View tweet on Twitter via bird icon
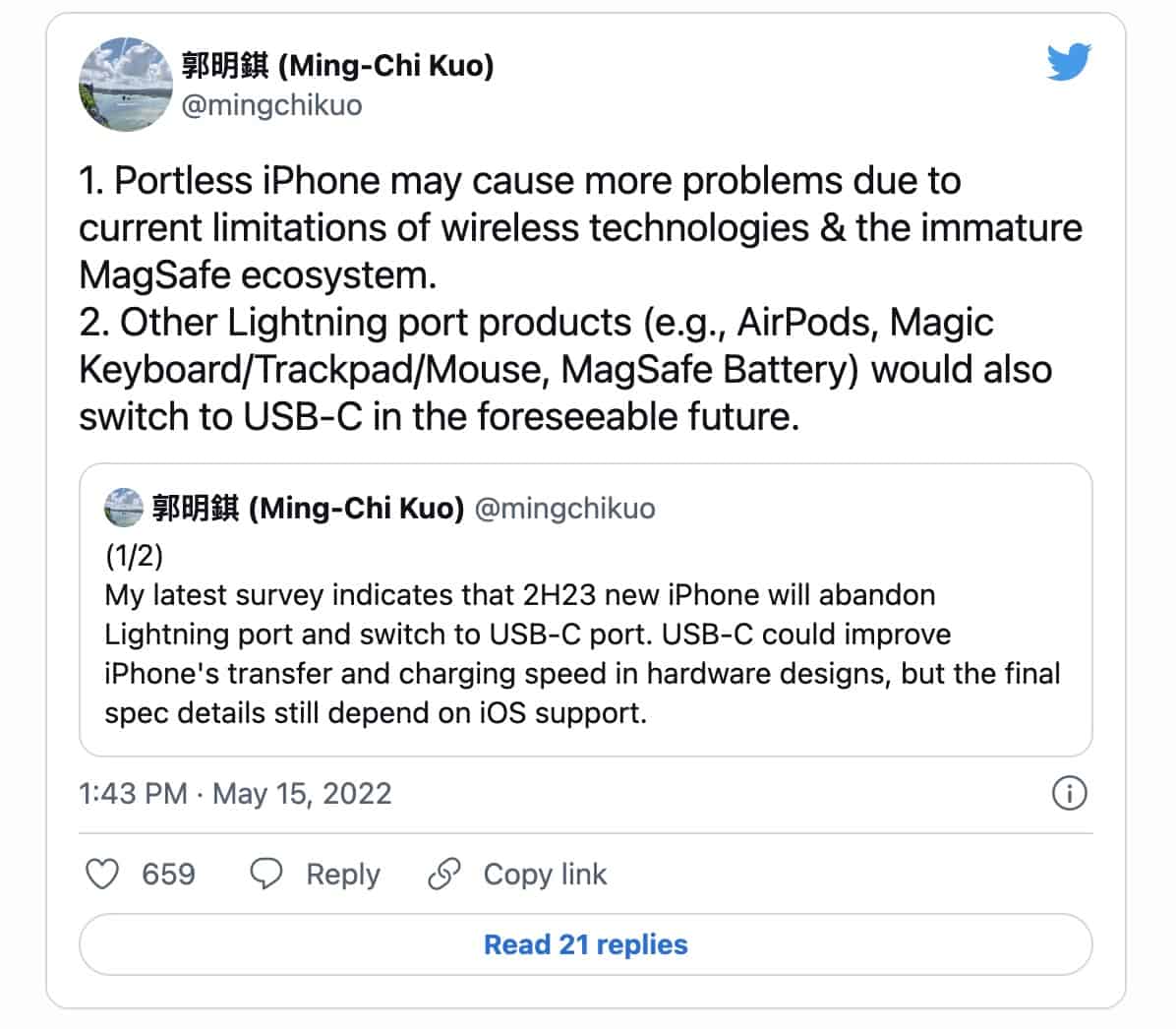The height and width of the screenshot is (1029, 1176). click(x=1068, y=64)
